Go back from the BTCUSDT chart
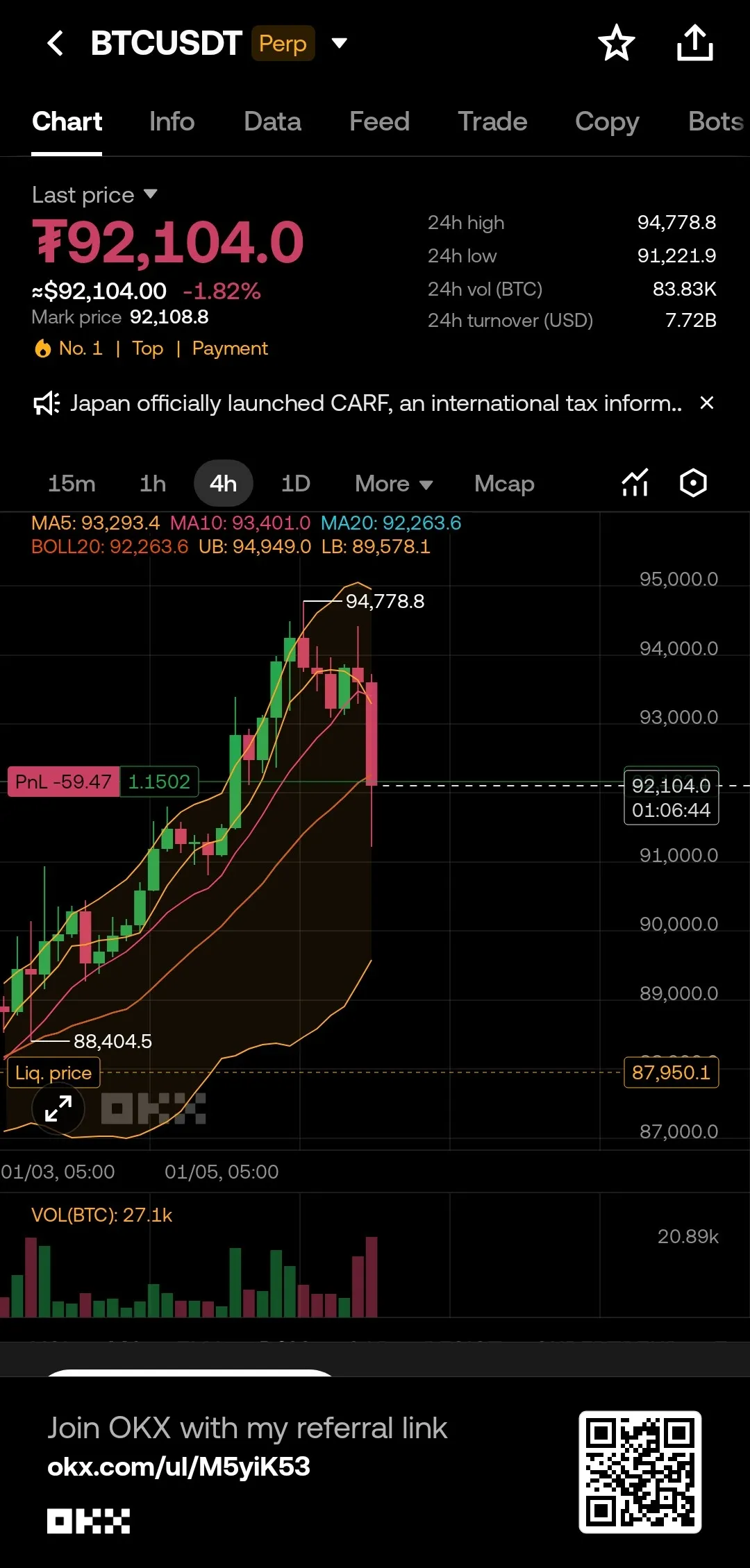Viewport: 750px width, 1568px height. (x=56, y=43)
